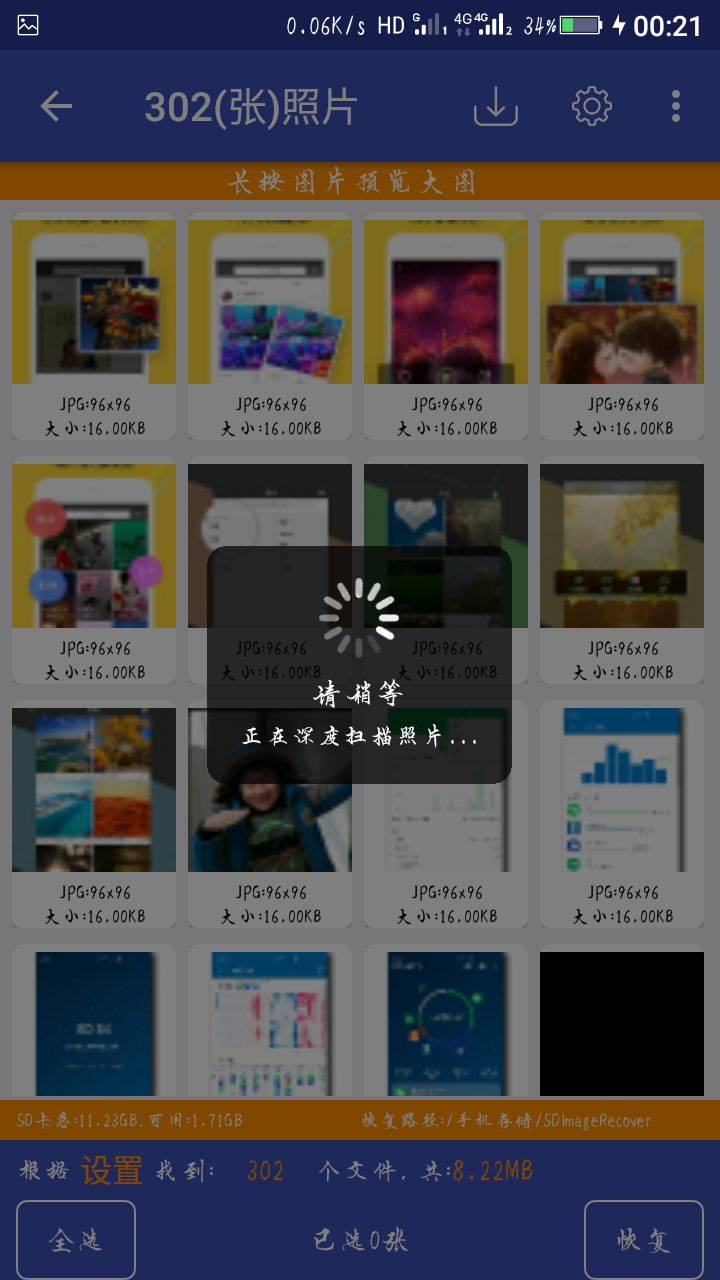Viewport: 720px width, 1280px height.
Task: Tap the orange 设置 settings link
Action: 112,1170
